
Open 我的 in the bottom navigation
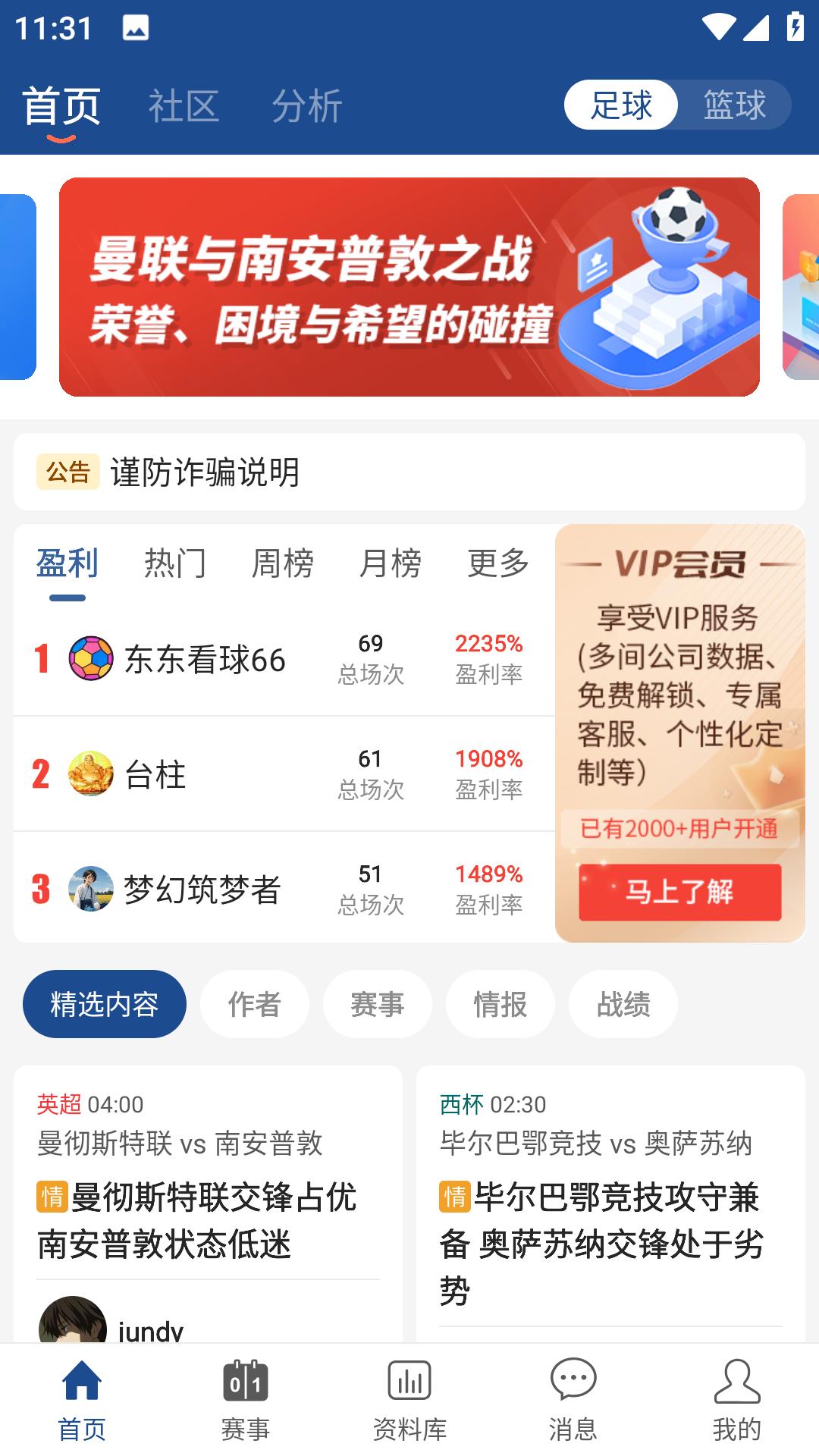[736, 1400]
